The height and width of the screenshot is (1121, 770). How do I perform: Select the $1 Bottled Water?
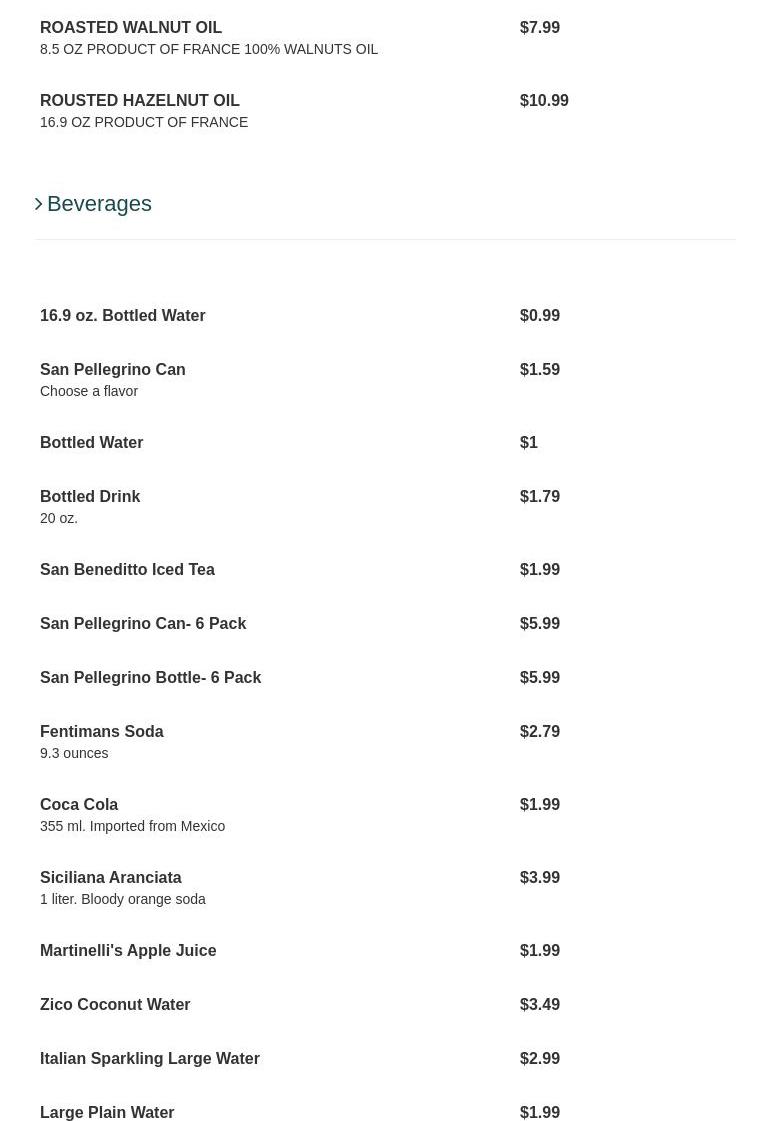(x=92, y=443)
